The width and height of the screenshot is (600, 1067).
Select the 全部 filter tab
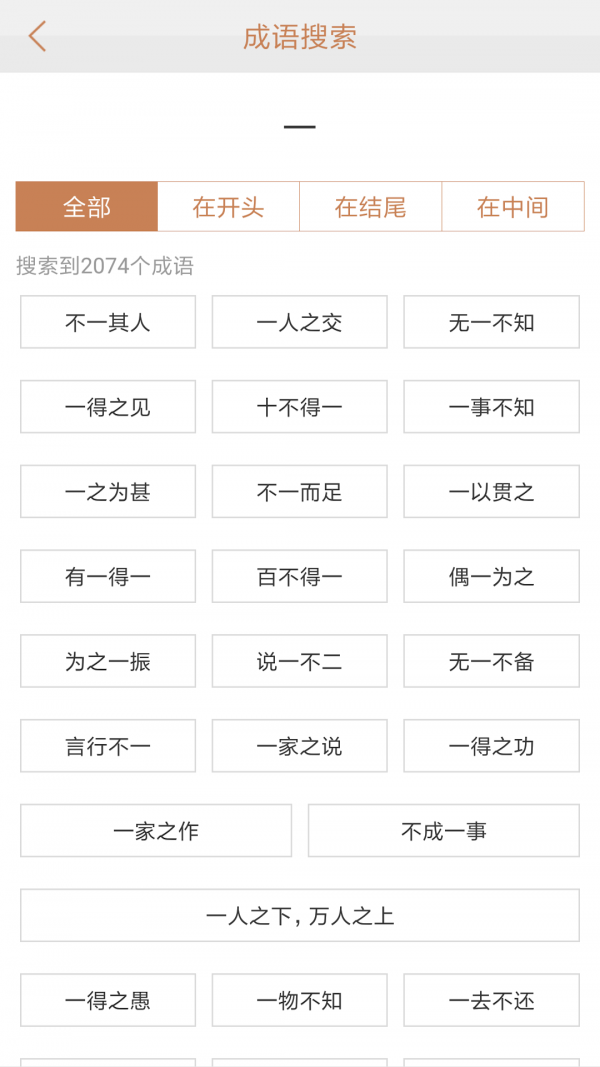87,207
